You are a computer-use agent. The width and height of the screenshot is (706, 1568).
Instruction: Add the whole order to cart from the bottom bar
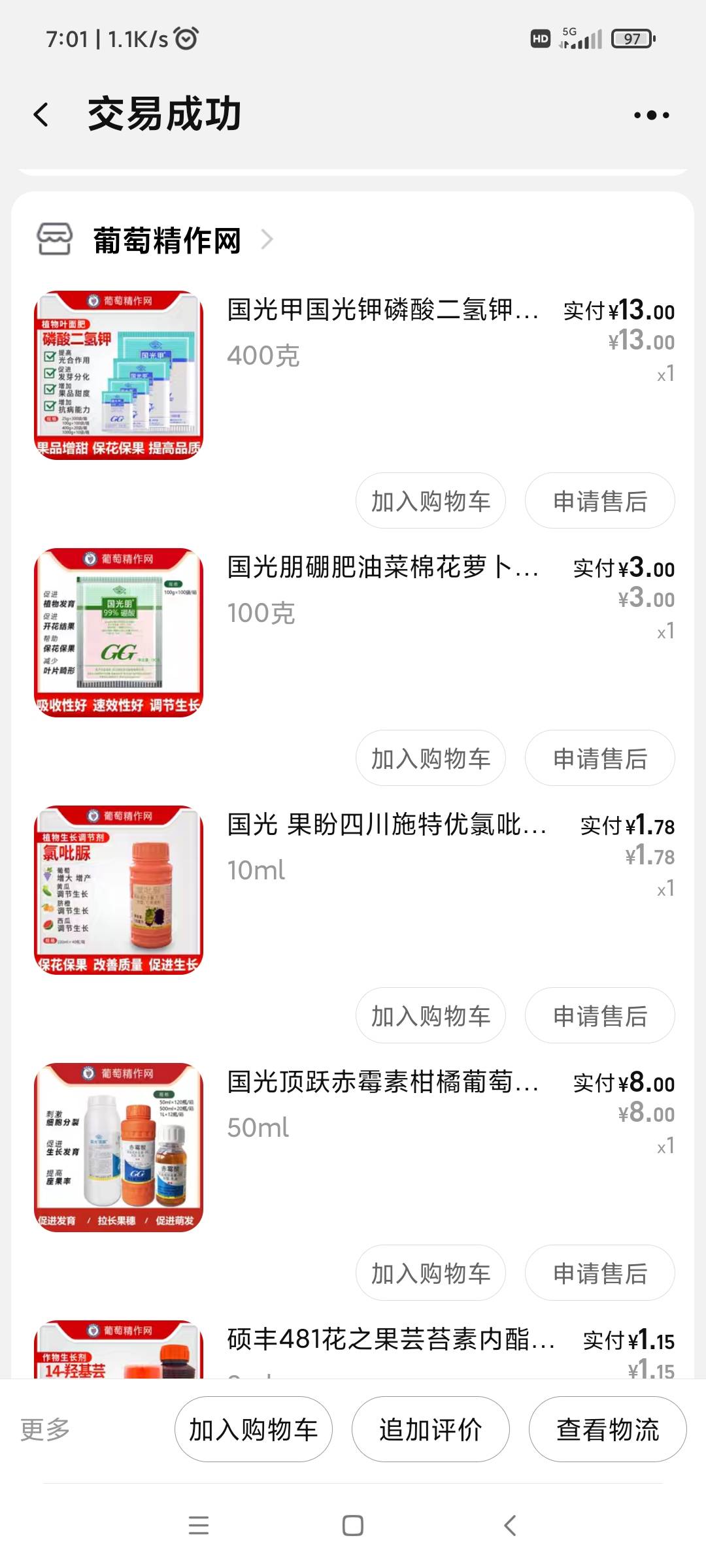point(254,1429)
